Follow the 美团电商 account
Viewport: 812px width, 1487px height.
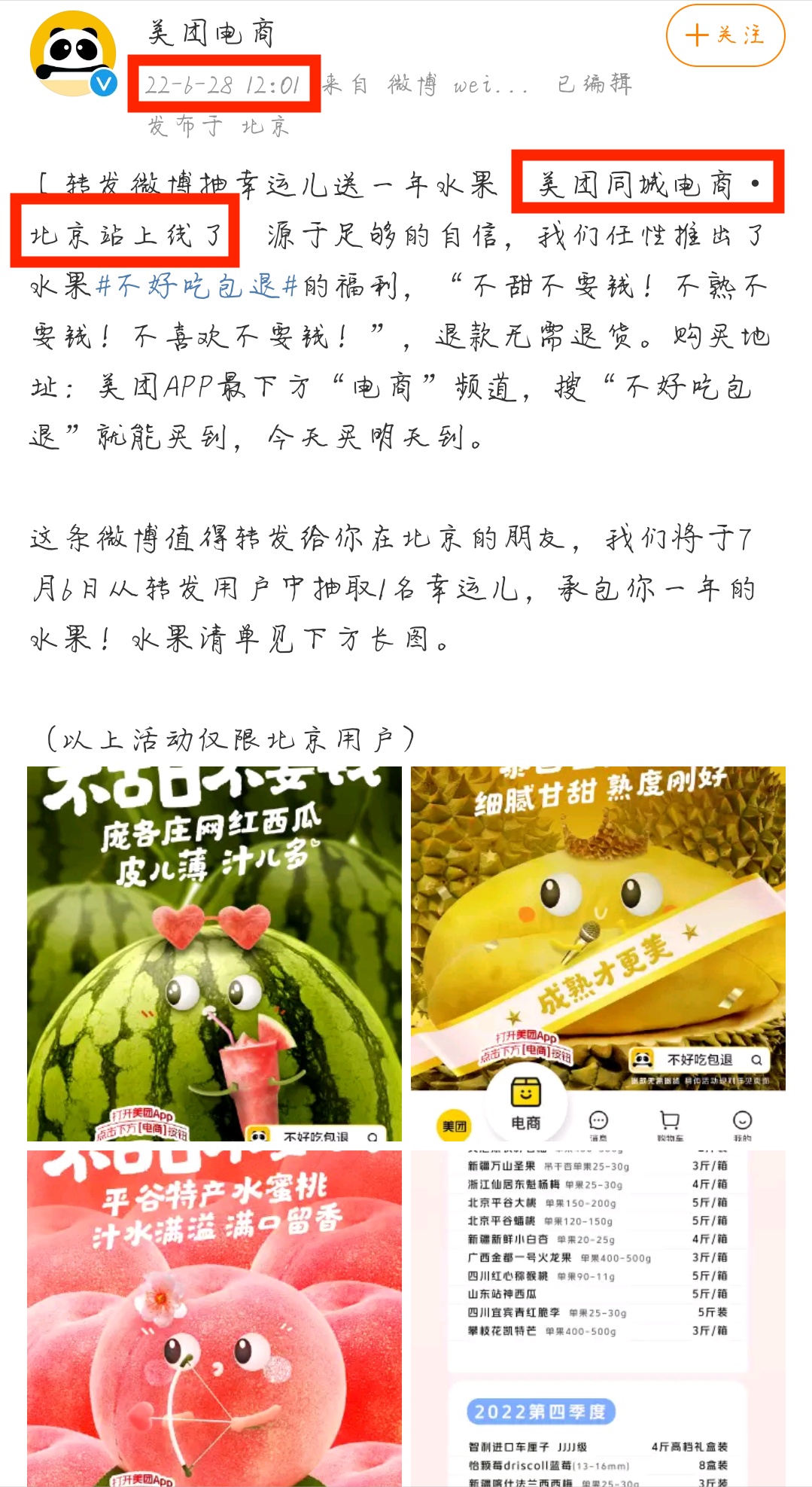pos(725,35)
